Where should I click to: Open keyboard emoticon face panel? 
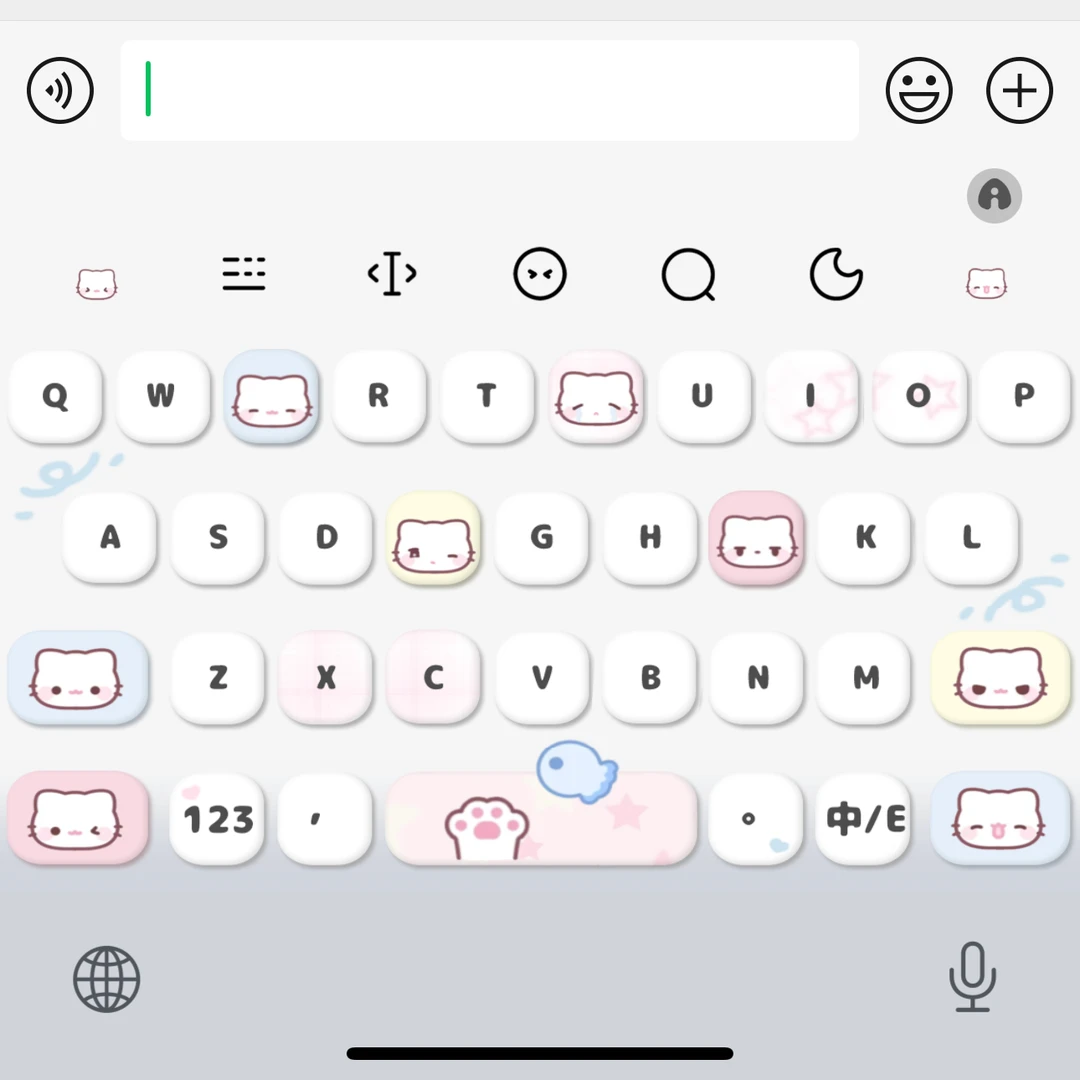click(540, 273)
